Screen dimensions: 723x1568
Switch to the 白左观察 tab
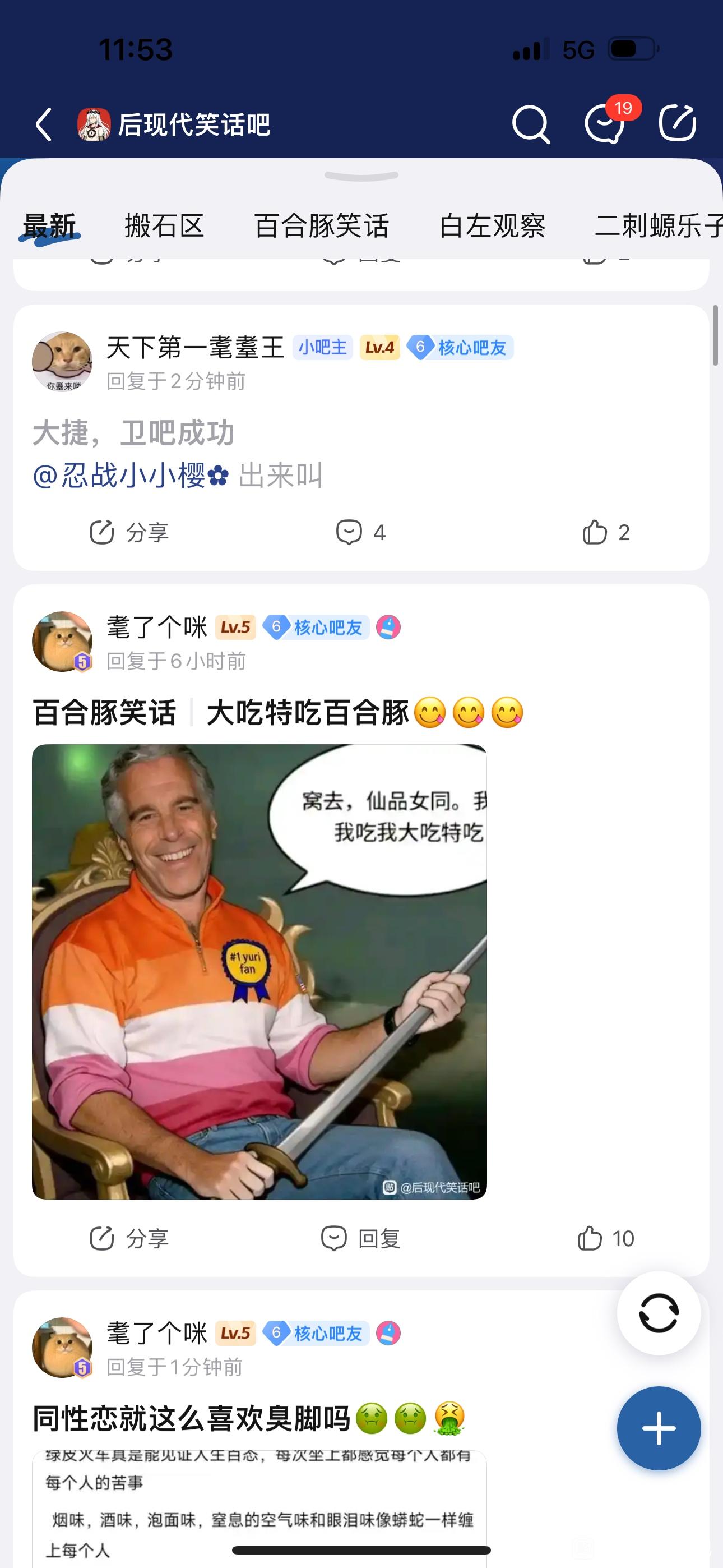pyautogui.click(x=492, y=226)
